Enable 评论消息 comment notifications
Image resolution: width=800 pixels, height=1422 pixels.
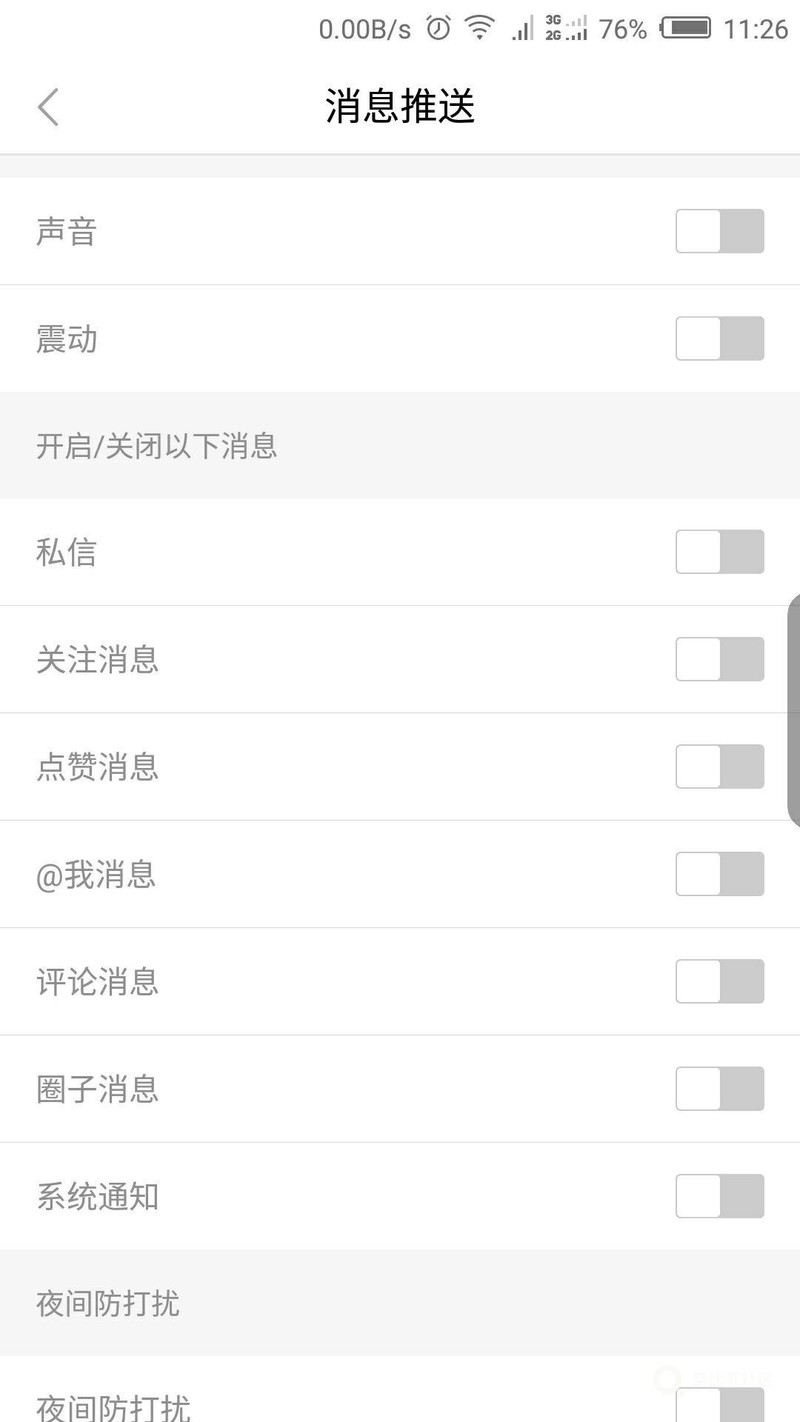(x=719, y=981)
